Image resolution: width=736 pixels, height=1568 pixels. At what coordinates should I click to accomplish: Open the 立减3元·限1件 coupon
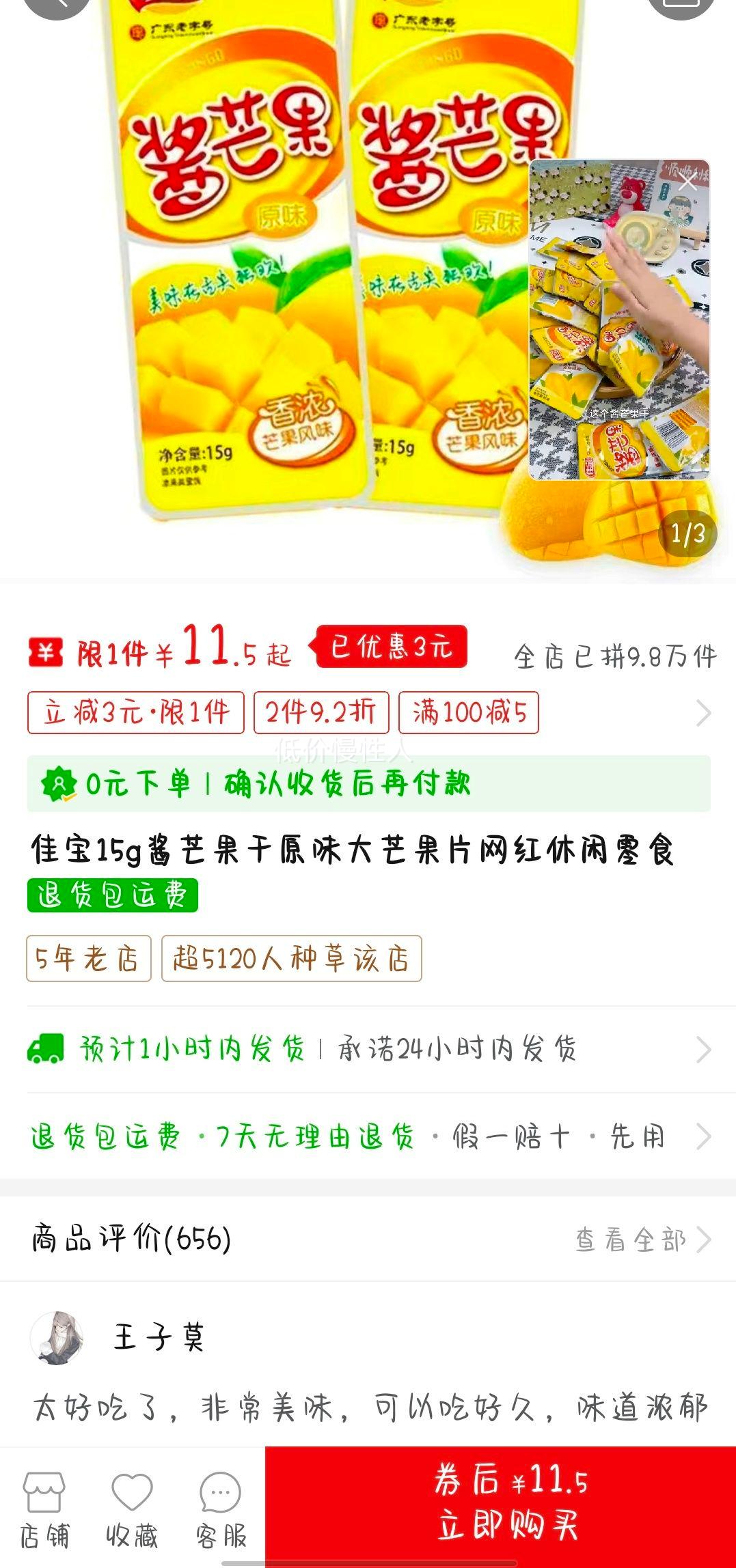tap(135, 713)
